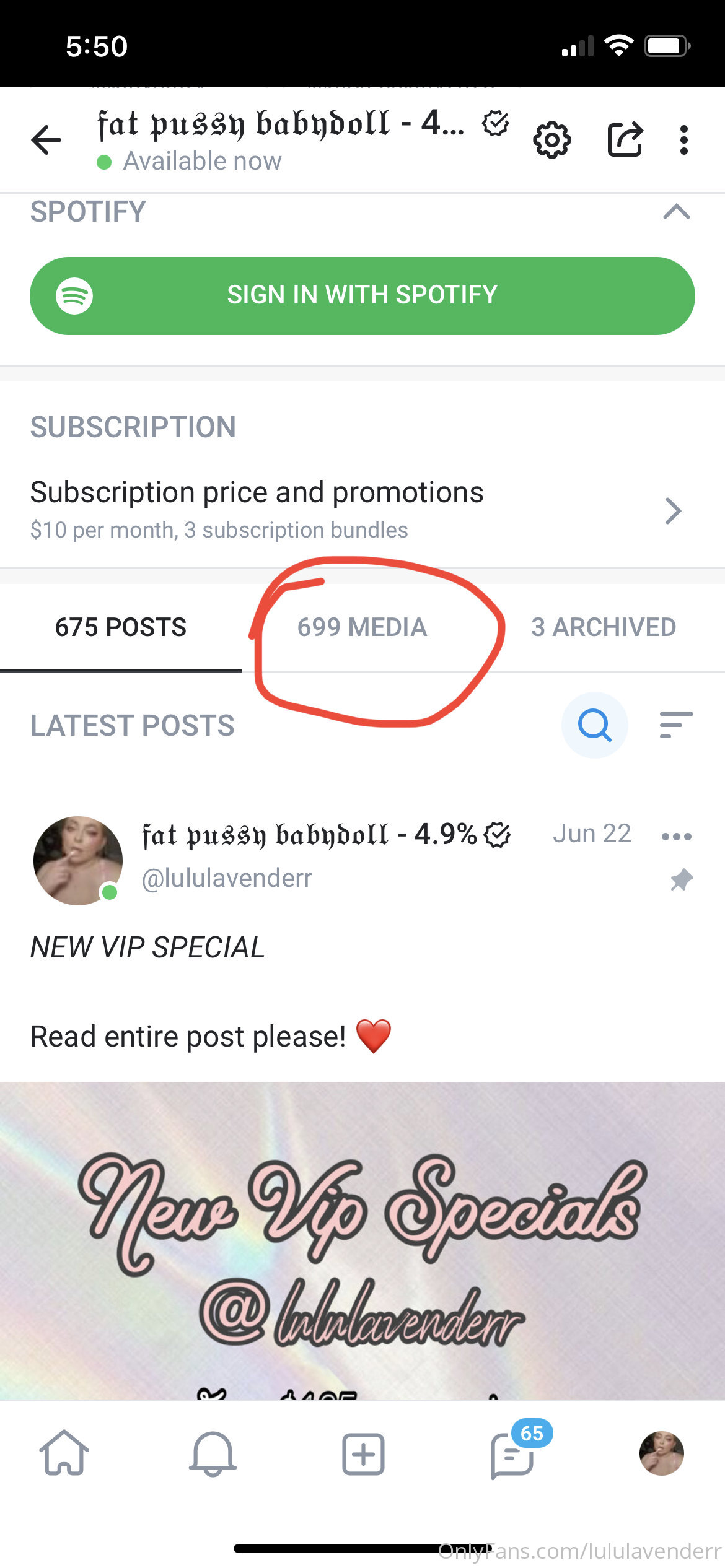This screenshot has height=1568, width=725.
Task: Open profile settings gear
Action: coord(551,141)
